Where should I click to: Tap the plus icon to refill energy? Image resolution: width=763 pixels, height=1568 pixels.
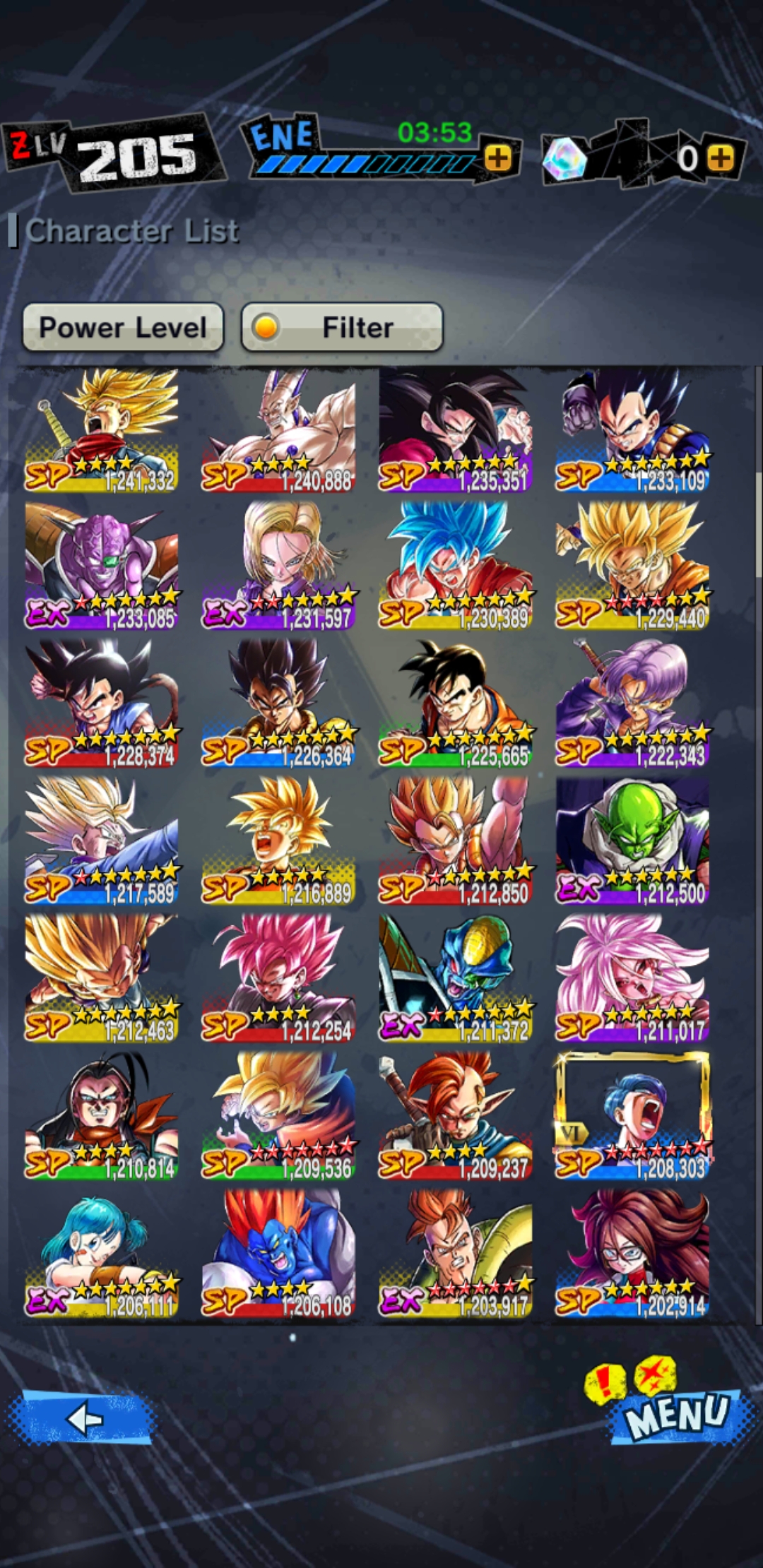[x=498, y=158]
